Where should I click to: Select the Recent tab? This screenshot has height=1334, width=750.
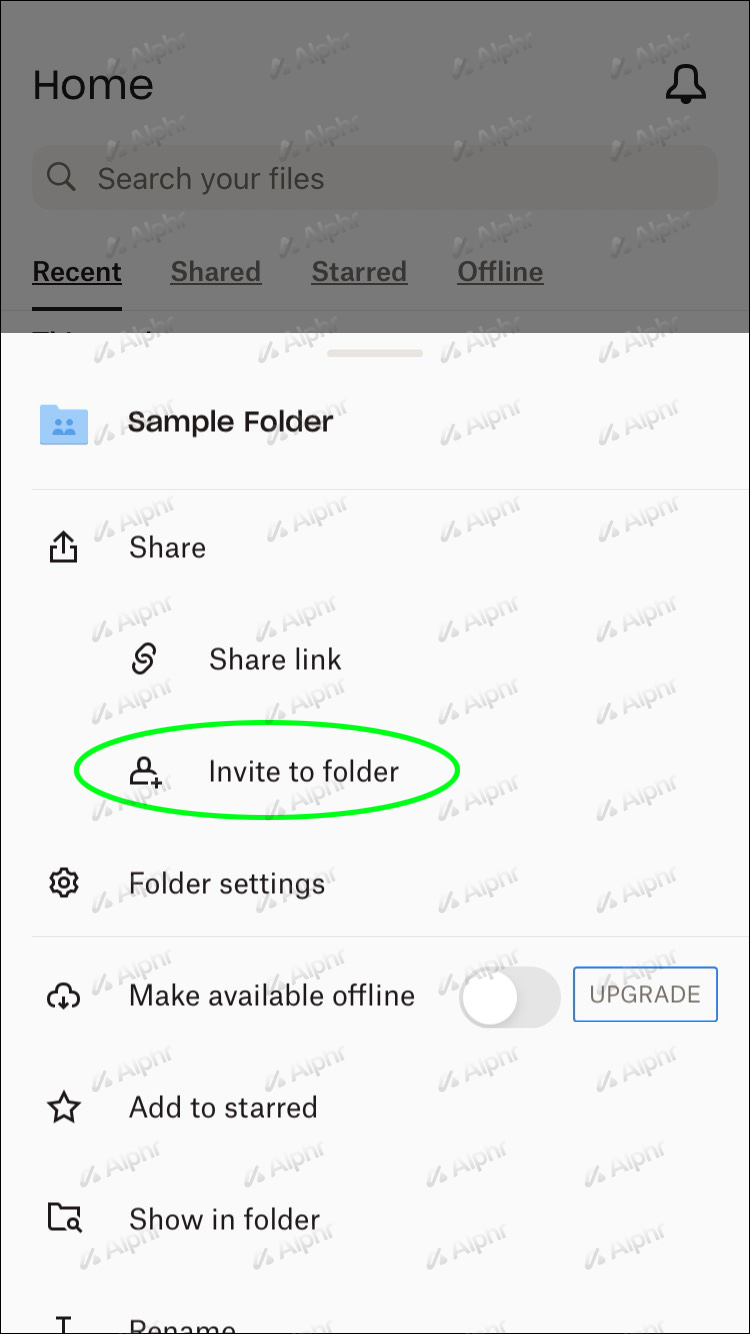[x=77, y=272]
